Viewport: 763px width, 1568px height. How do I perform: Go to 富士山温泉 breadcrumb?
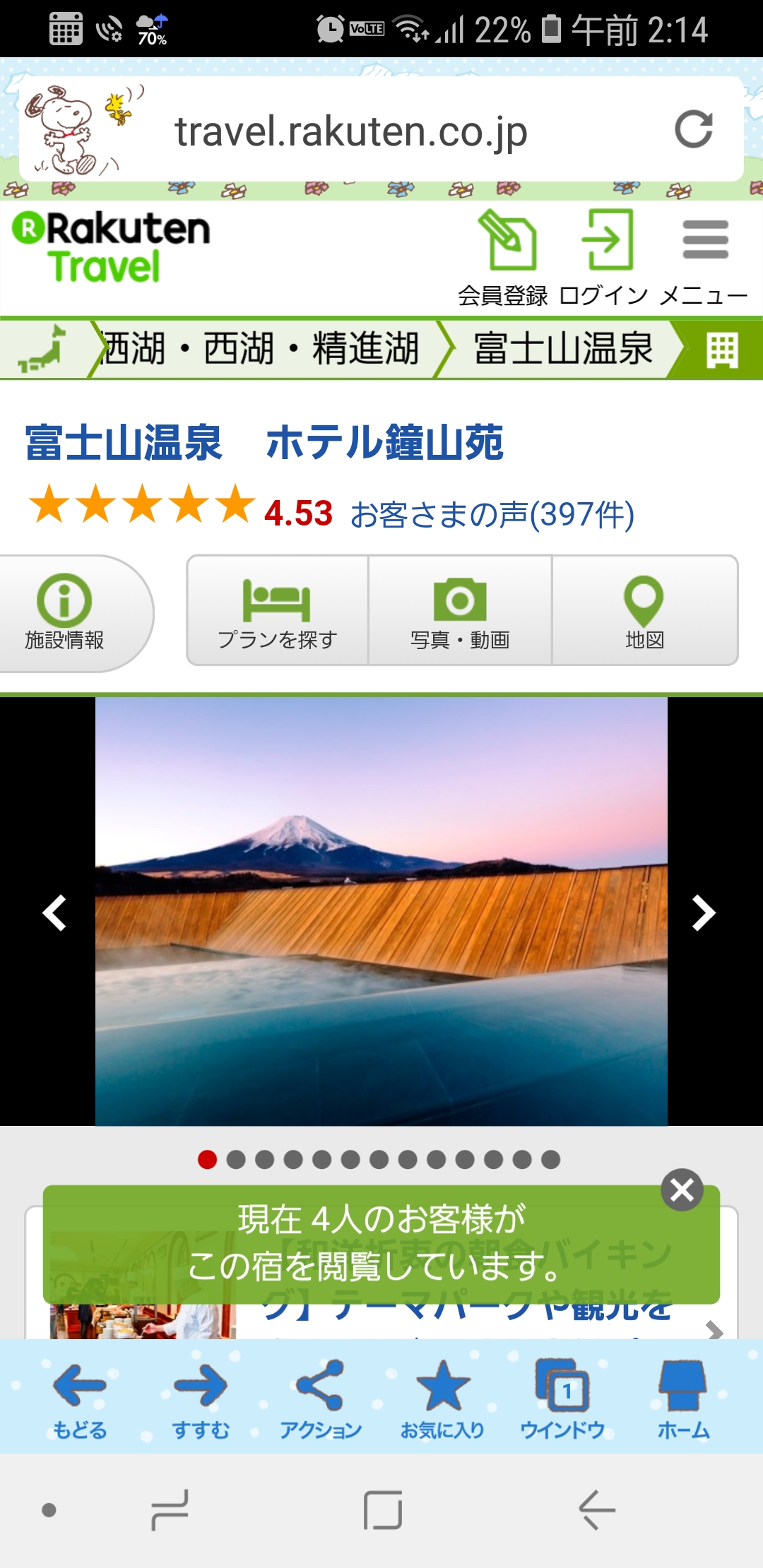[x=563, y=349]
